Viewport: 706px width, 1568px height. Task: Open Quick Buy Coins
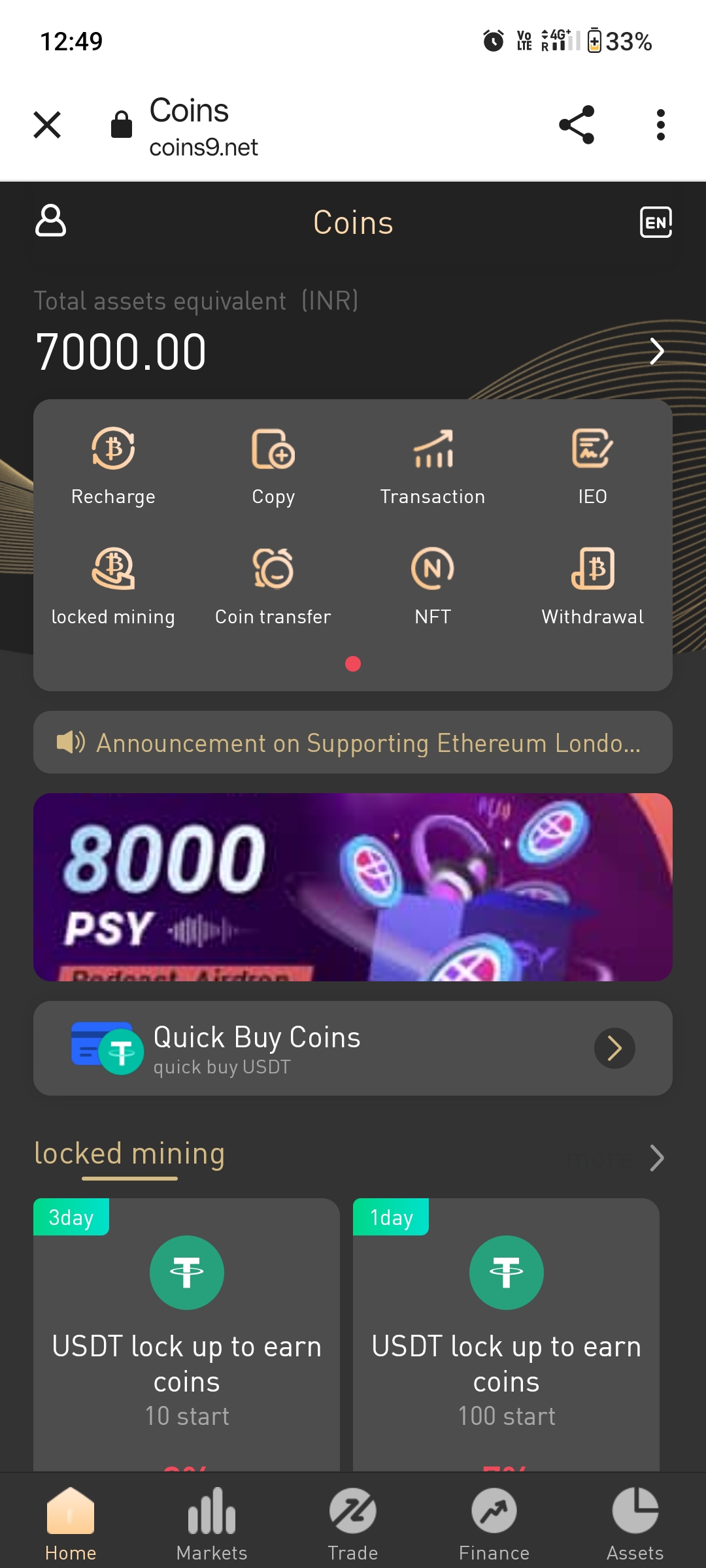[x=353, y=1048]
